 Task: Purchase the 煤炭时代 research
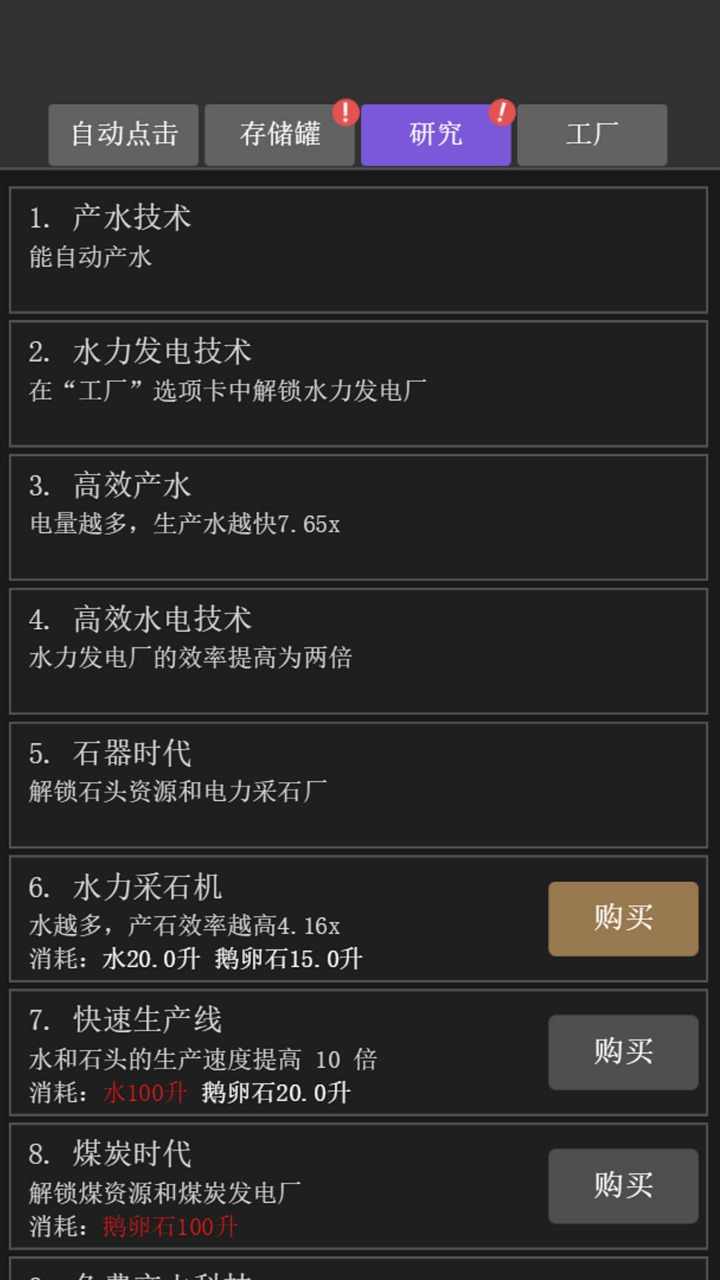[623, 1187]
